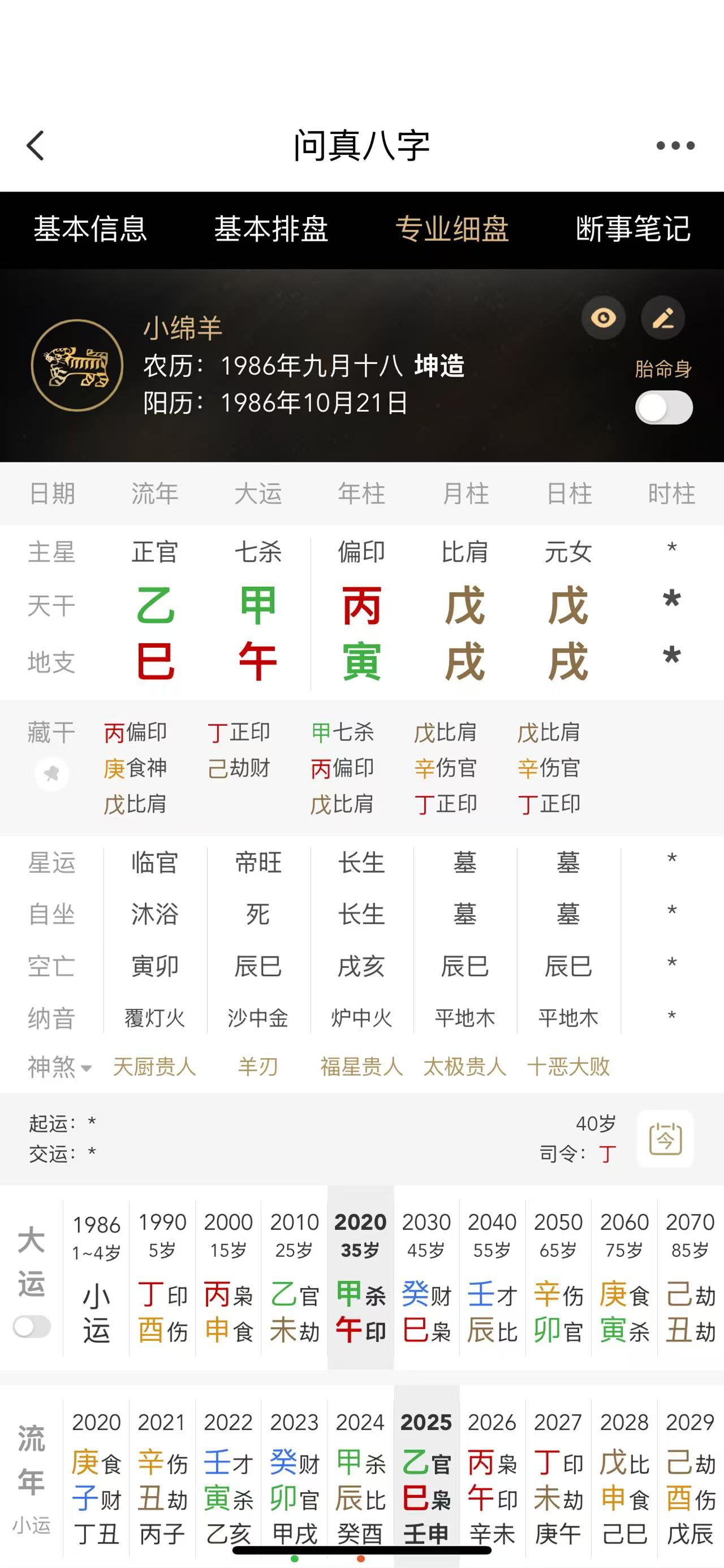724x1568 pixels.
Task: Select the 2050 辛卯 大运 column
Action: (558, 1277)
